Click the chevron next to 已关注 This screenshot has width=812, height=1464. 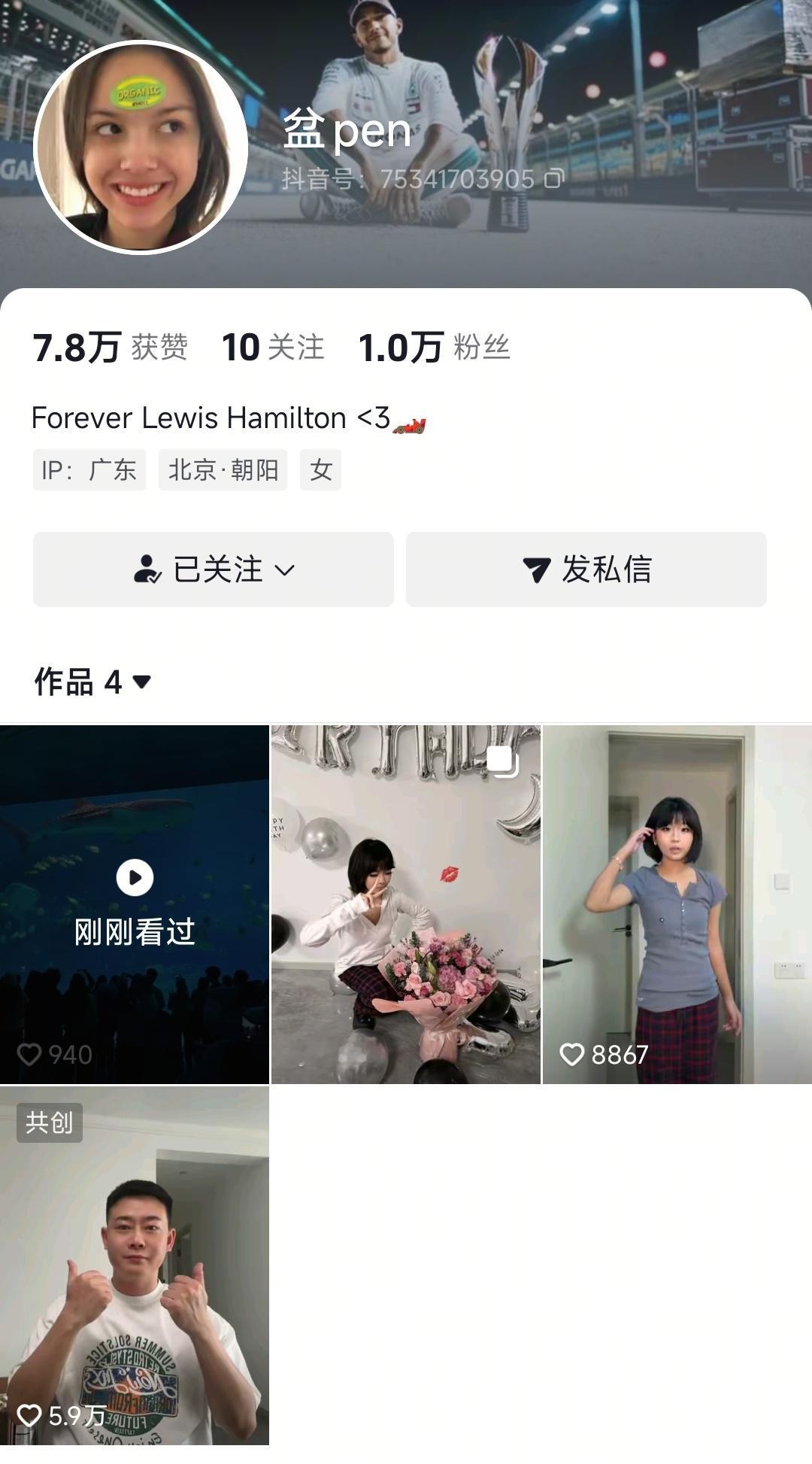point(284,572)
